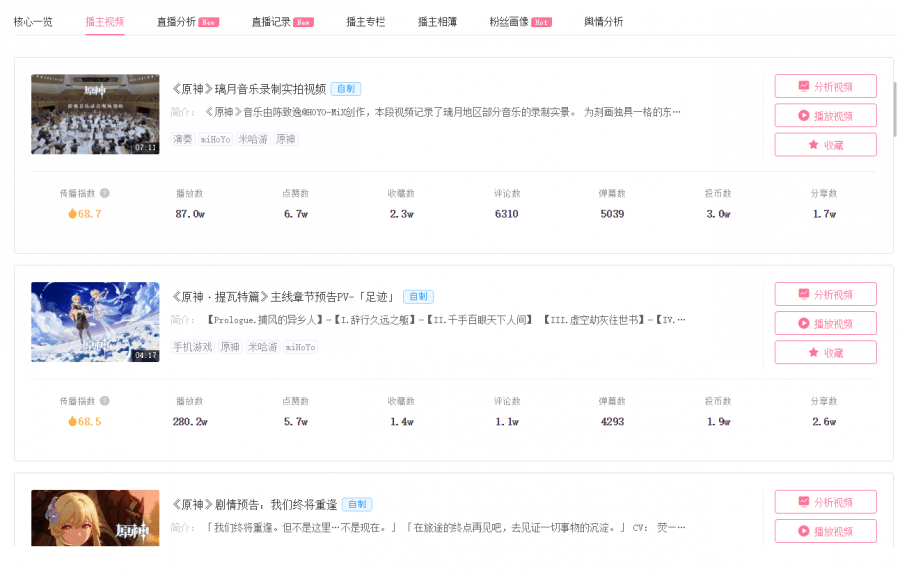
Task: Tap 收藏 for the 「足迹」PV
Action: (825, 352)
